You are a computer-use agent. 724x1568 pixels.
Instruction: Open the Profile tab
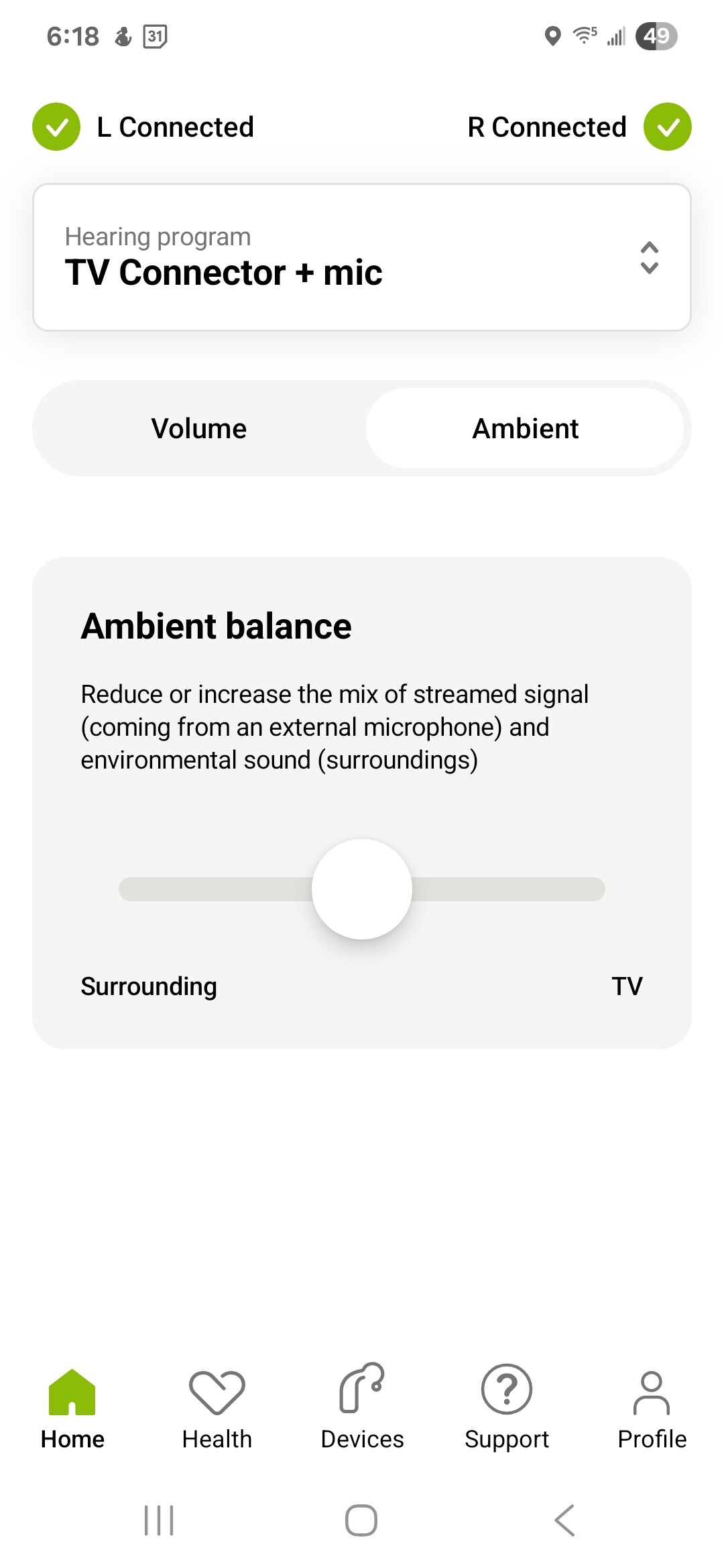pyautogui.click(x=652, y=1408)
